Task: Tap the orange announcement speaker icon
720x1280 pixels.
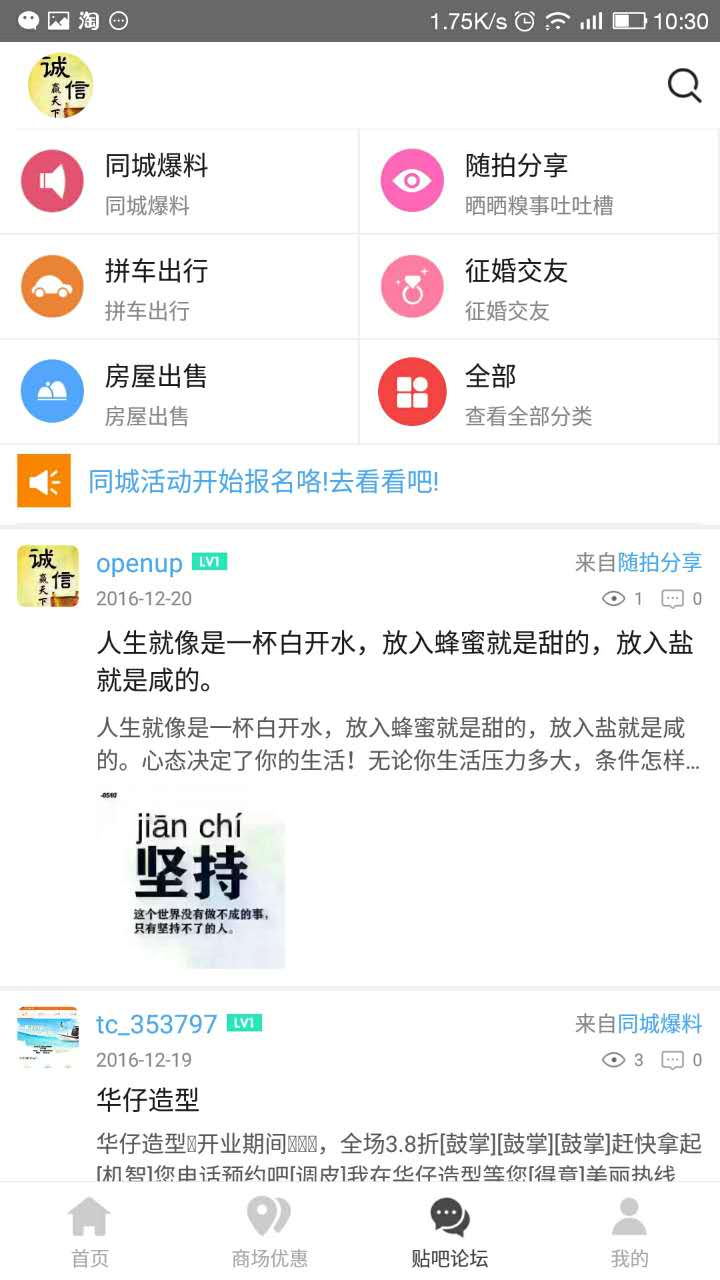Action: (x=44, y=483)
